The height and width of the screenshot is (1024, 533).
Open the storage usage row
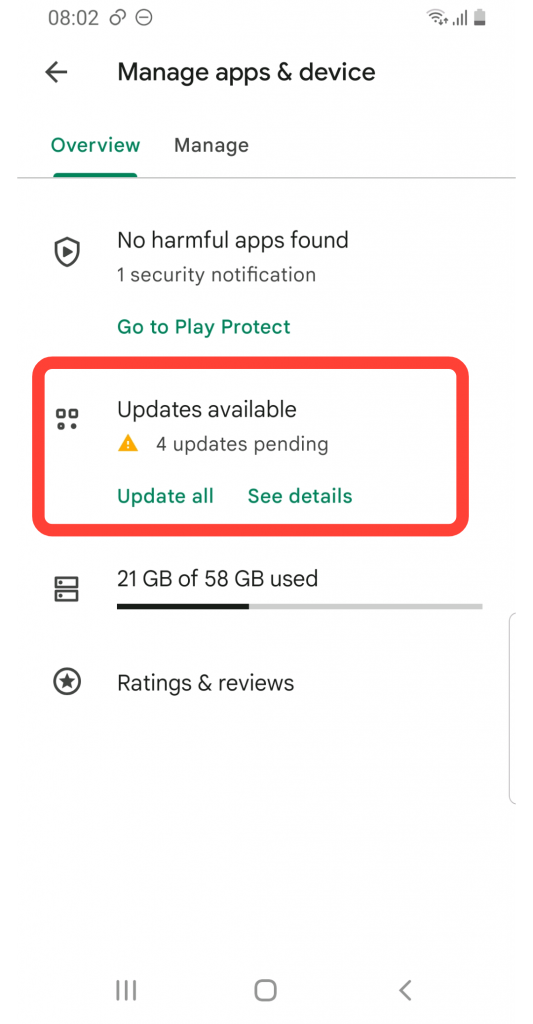click(x=266, y=588)
